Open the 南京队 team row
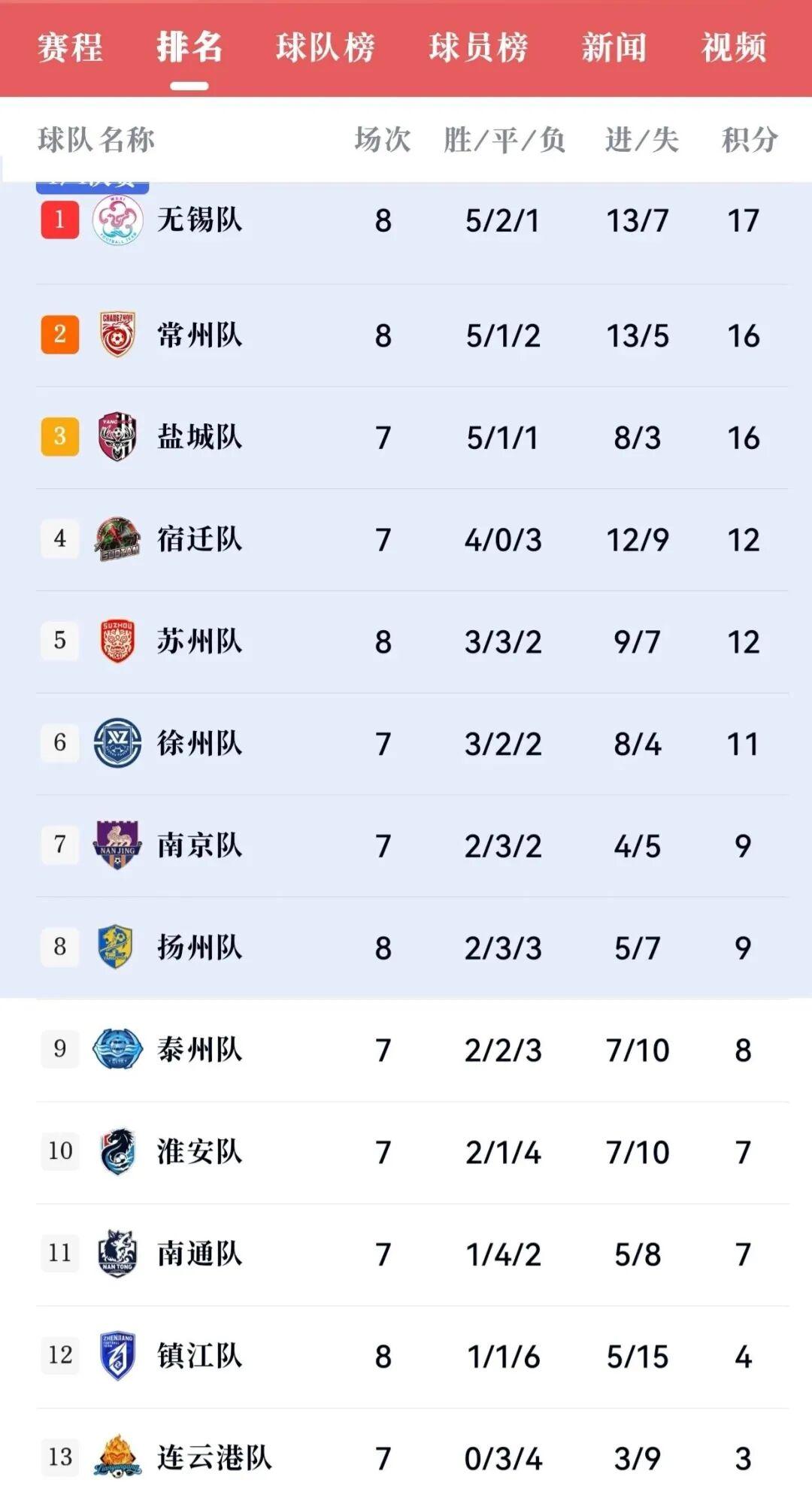This screenshot has width=812, height=1507. click(x=406, y=846)
